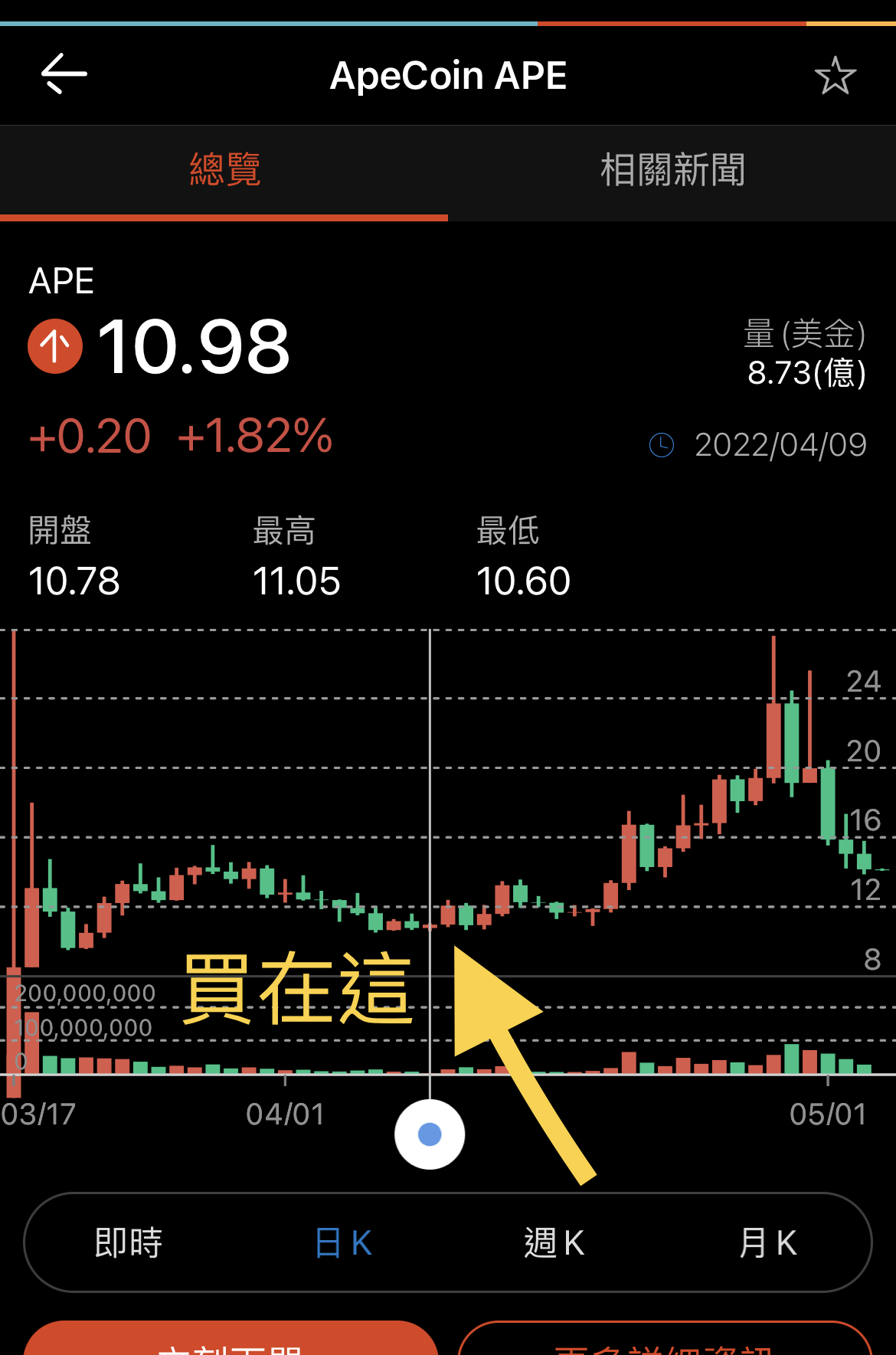Tap the outlined orange button at bottom right
896x1355 pixels.
tap(664, 1342)
